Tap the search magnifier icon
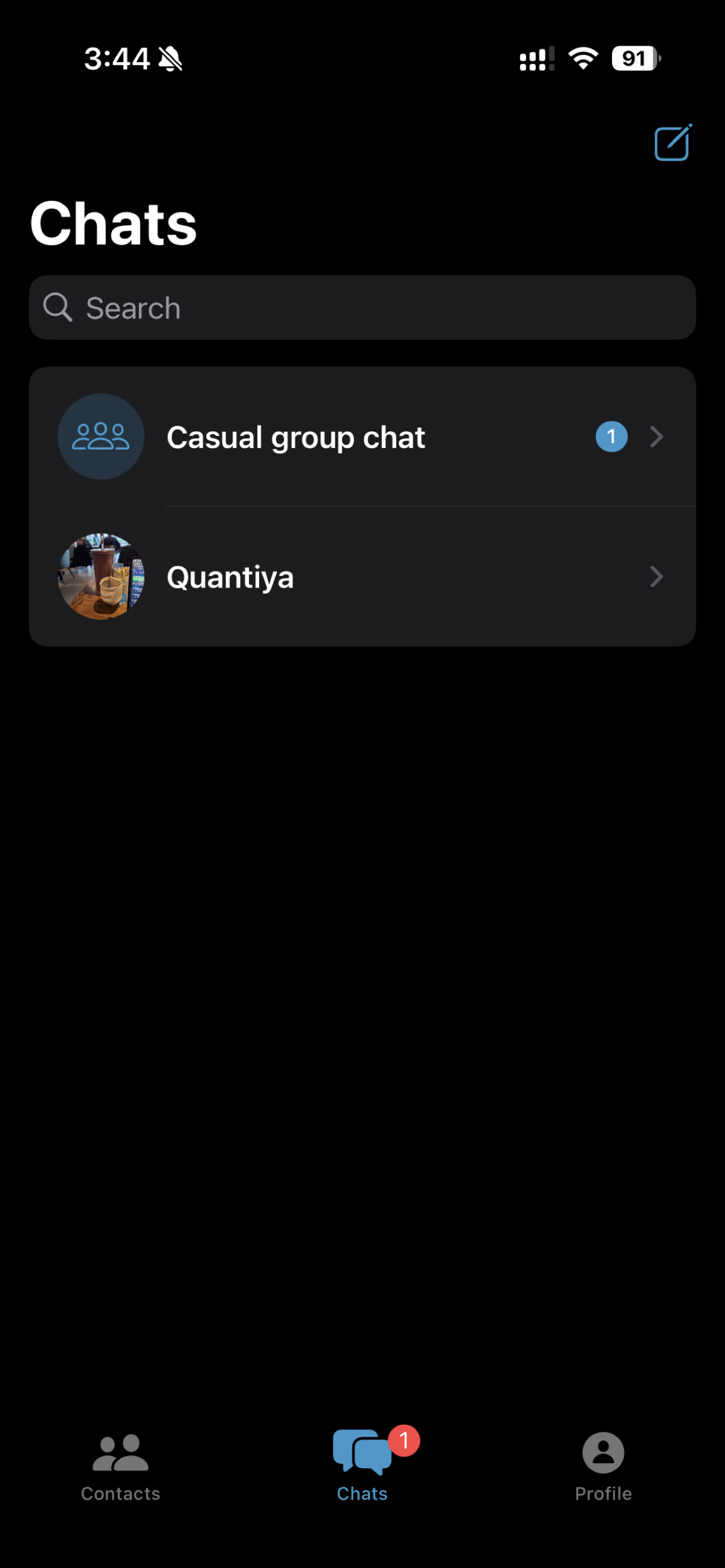 tap(57, 308)
